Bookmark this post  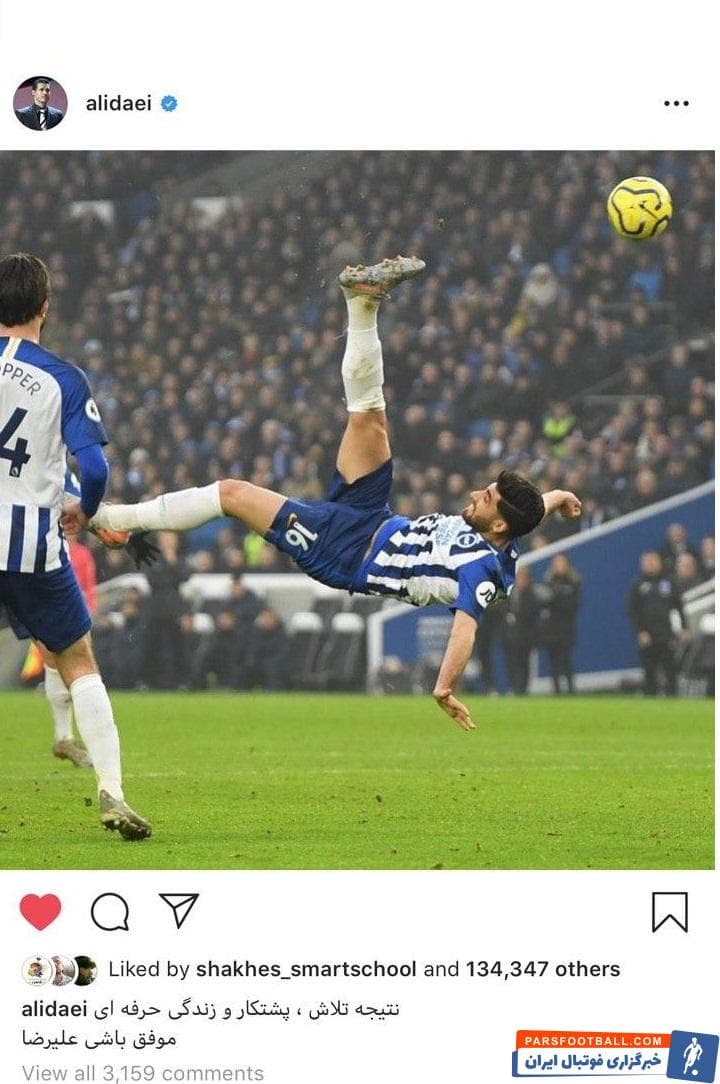coord(669,911)
